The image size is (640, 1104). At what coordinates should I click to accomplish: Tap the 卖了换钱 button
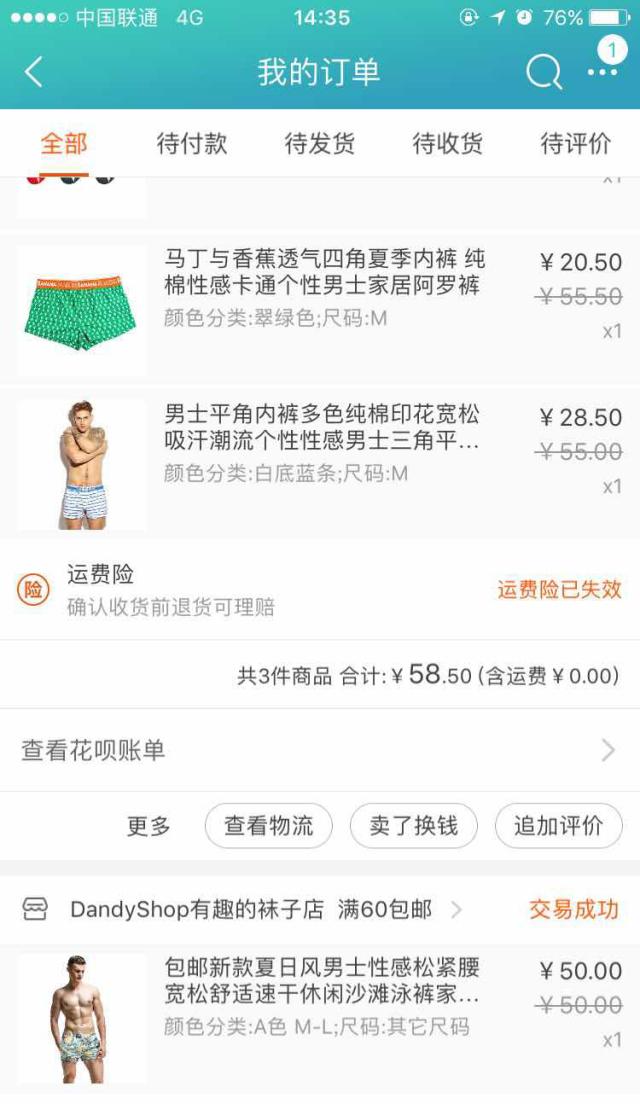(413, 826)
